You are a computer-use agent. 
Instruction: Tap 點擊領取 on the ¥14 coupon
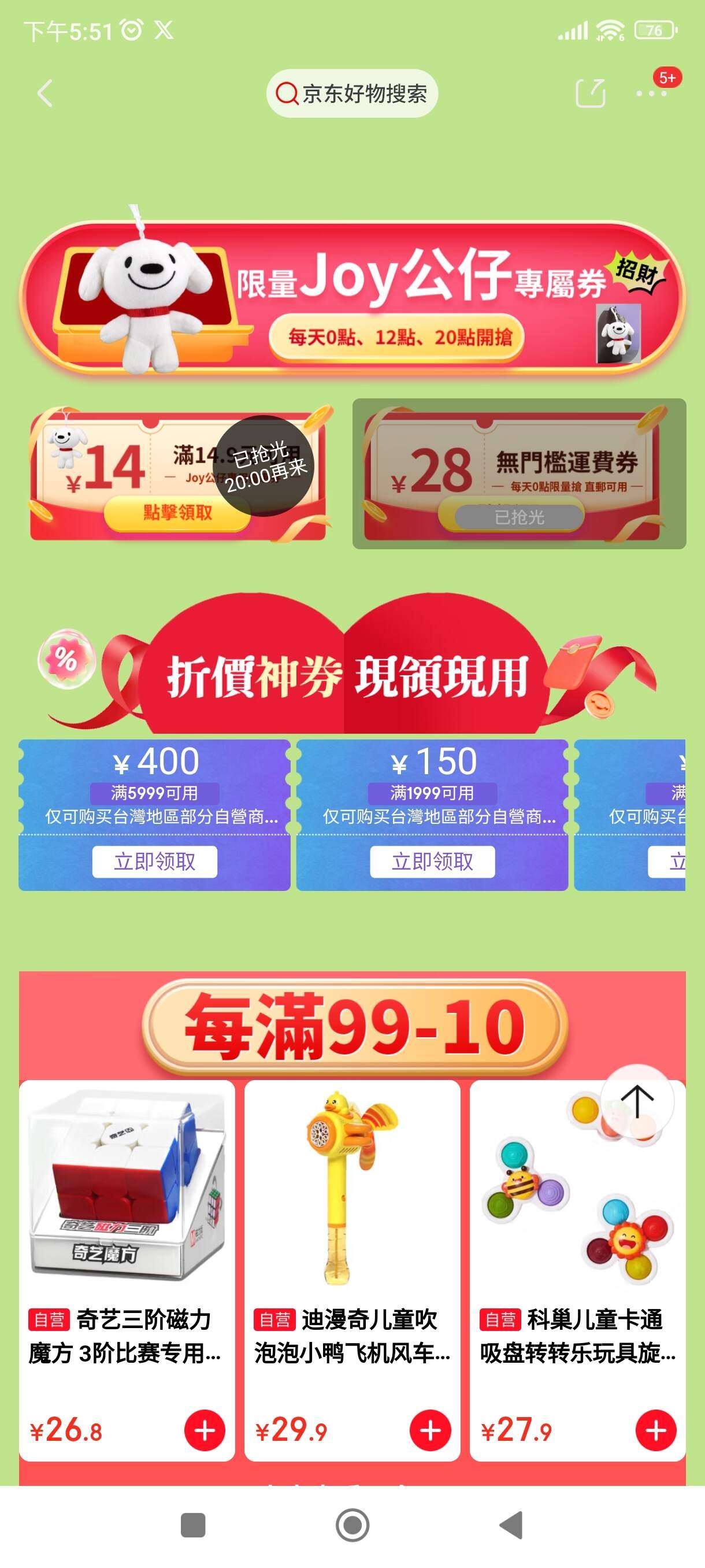pyautogui.click(x=177, y=513)
